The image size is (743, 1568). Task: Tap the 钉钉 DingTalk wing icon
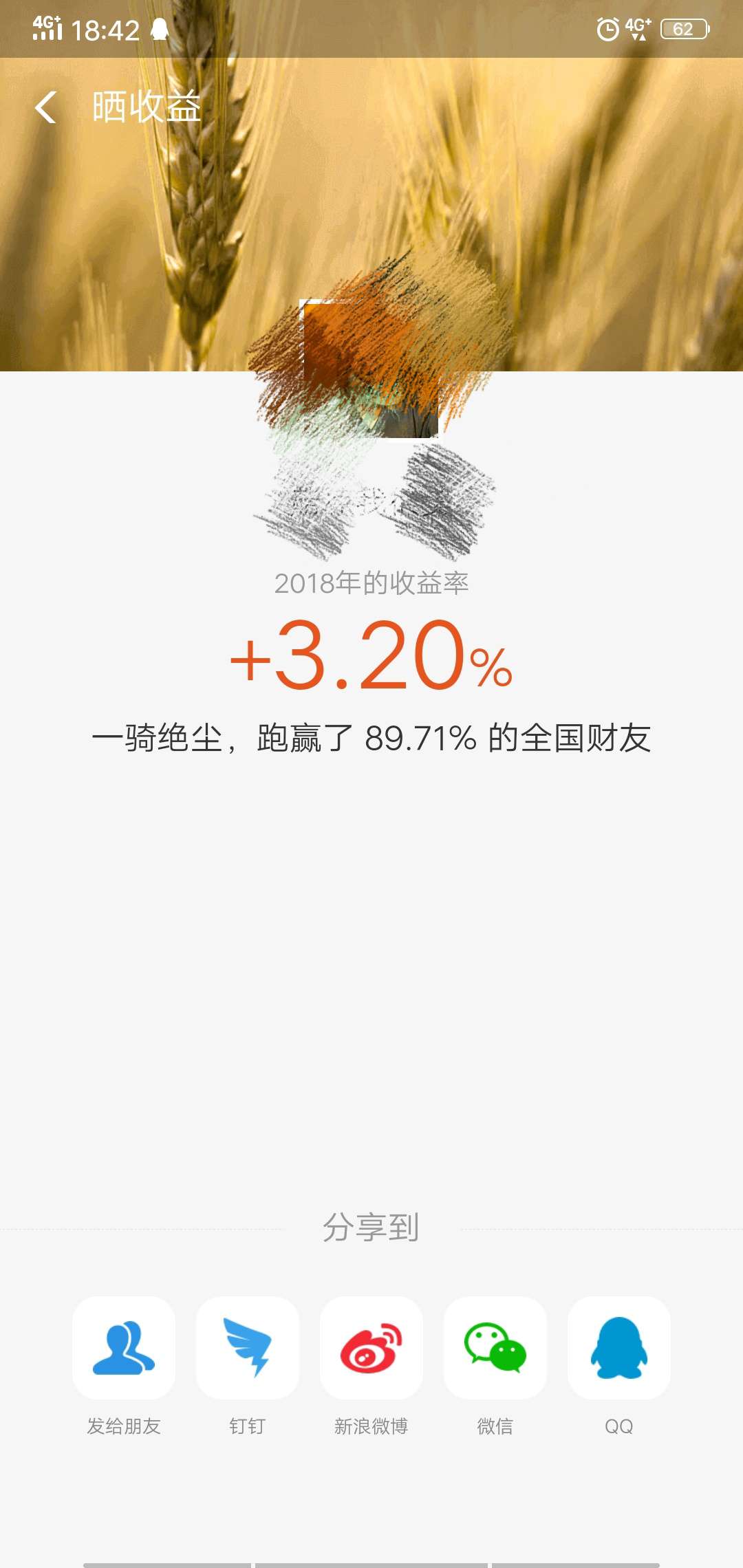pyautogui.click(x=248, y=1348)
